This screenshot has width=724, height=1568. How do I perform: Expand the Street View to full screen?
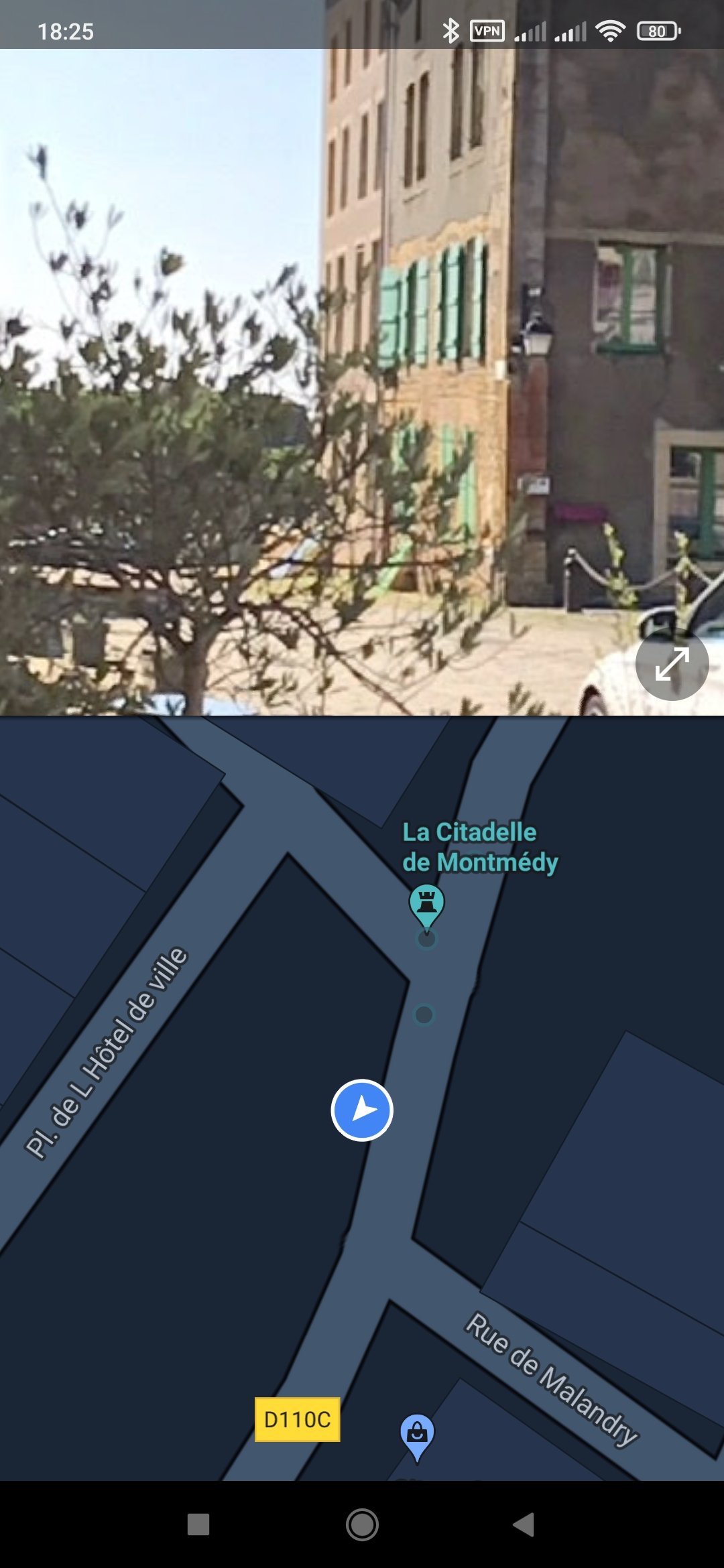pos(672,664)
